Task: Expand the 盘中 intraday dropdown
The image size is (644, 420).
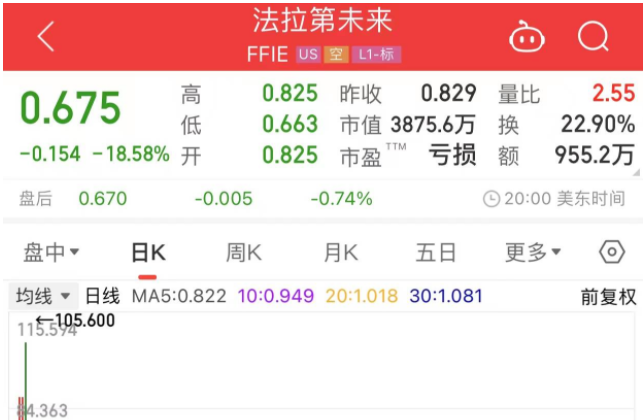Action: 51,252
